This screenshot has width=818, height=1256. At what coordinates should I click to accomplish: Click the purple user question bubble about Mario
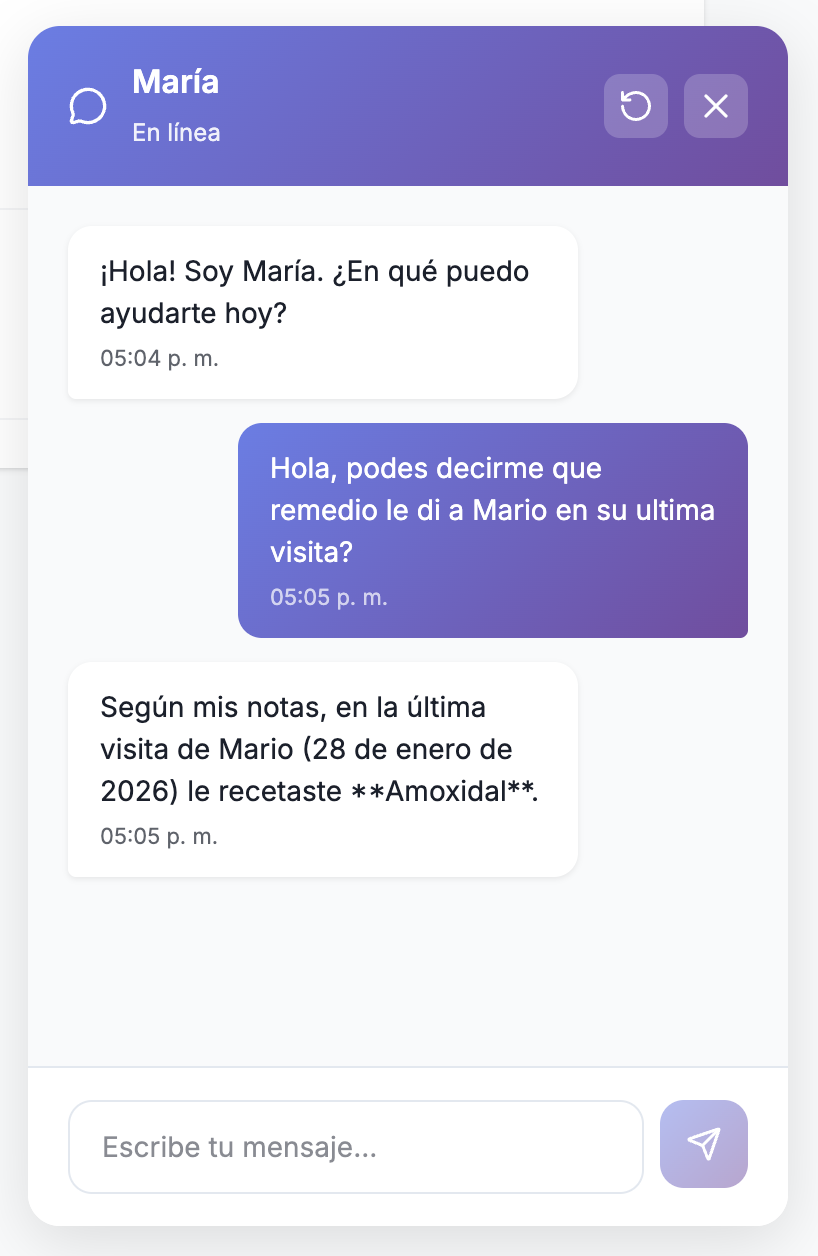pos(492,530)
